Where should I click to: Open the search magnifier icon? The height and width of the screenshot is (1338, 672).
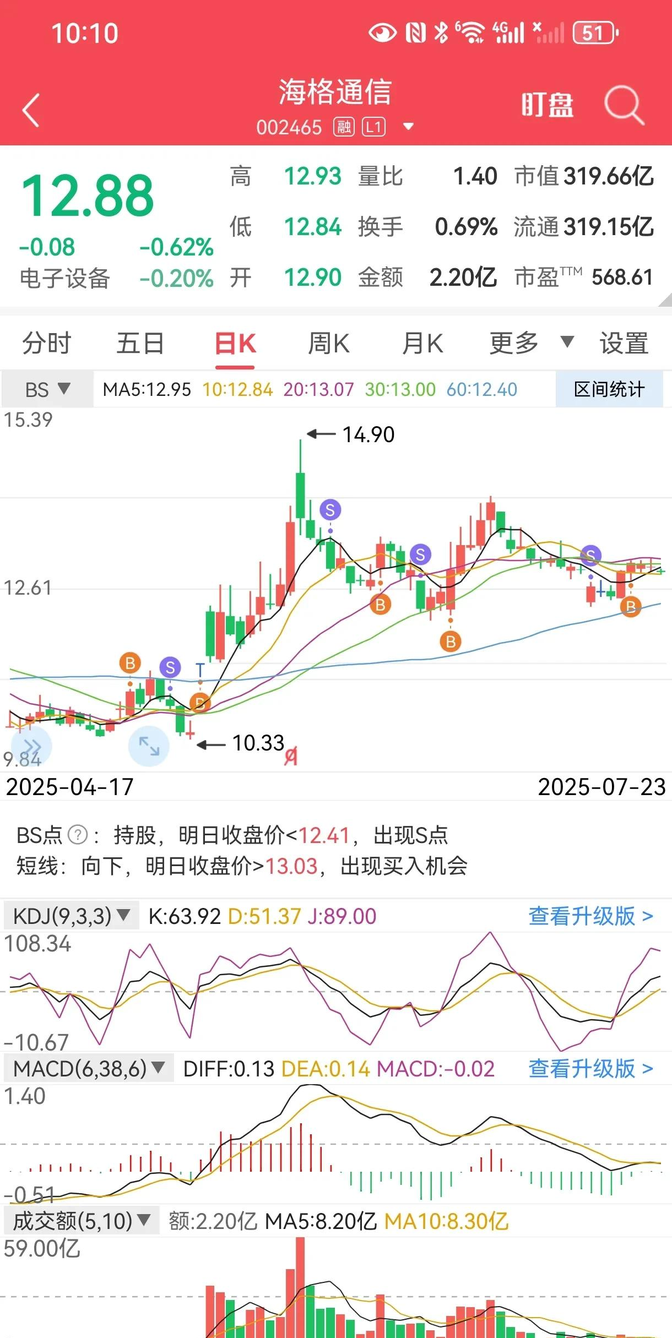(x=624, y=105)
